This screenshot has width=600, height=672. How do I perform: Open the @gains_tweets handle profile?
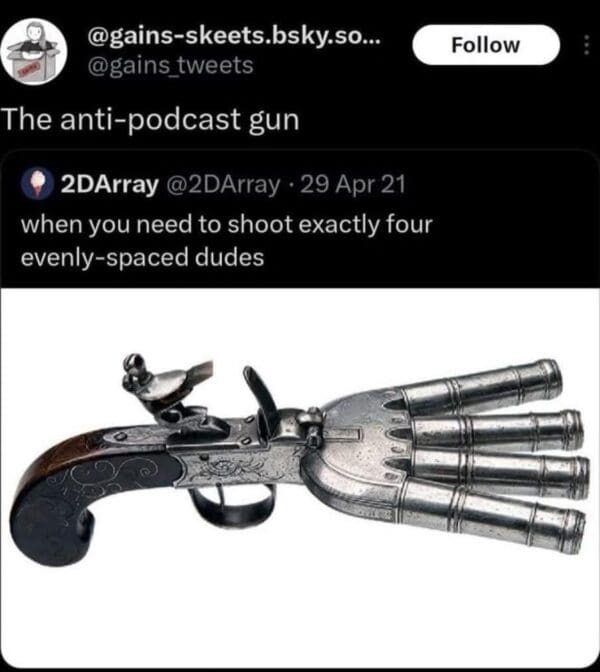(x=172, y=66)
